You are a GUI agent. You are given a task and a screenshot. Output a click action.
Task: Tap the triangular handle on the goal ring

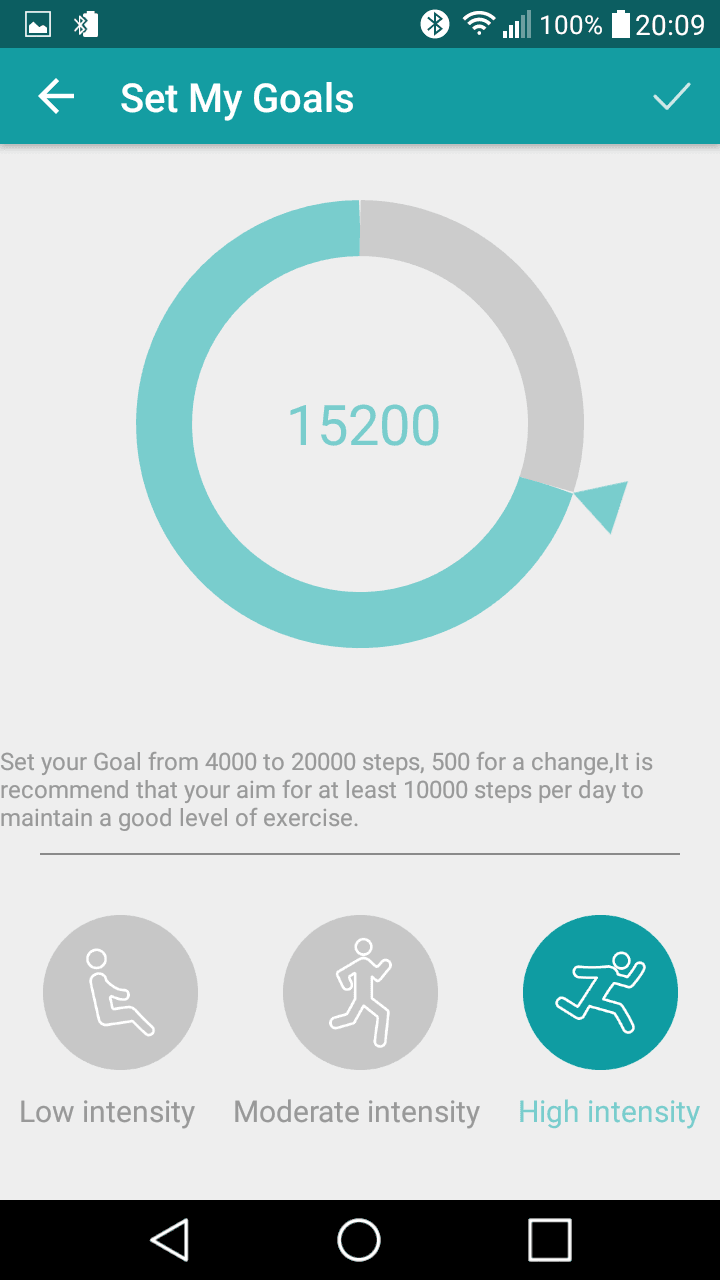click(x=603, y=504)
